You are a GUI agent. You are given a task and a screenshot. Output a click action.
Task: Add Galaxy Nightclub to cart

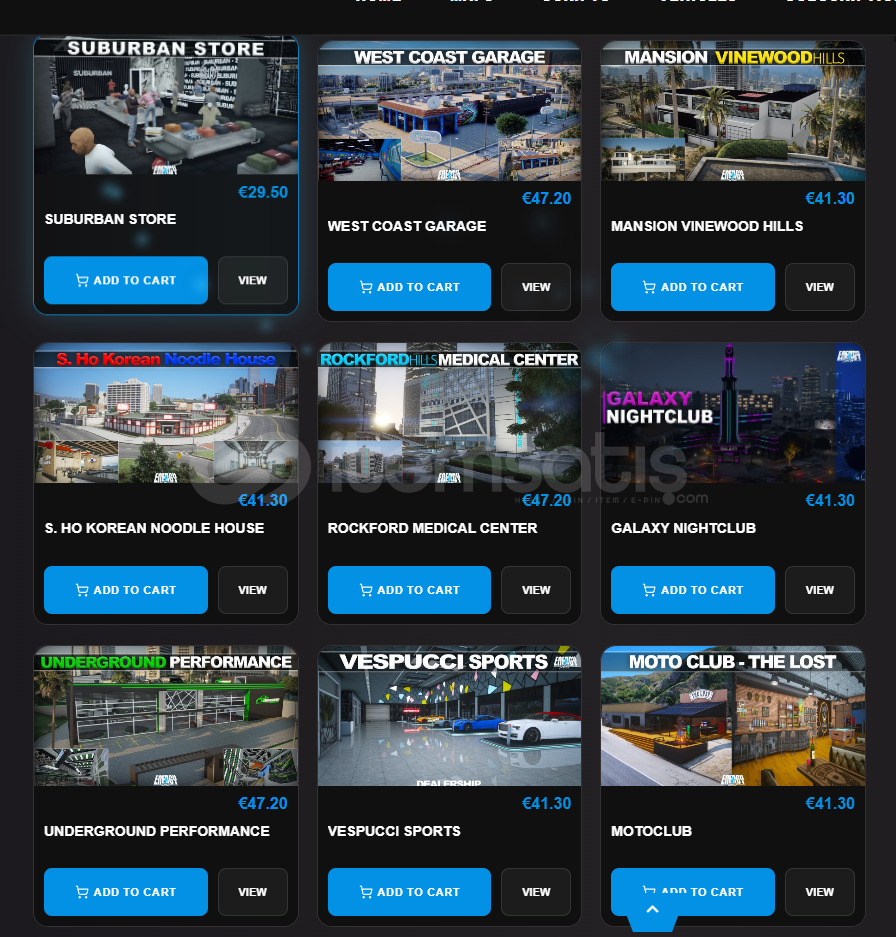[x=692, y=590]
